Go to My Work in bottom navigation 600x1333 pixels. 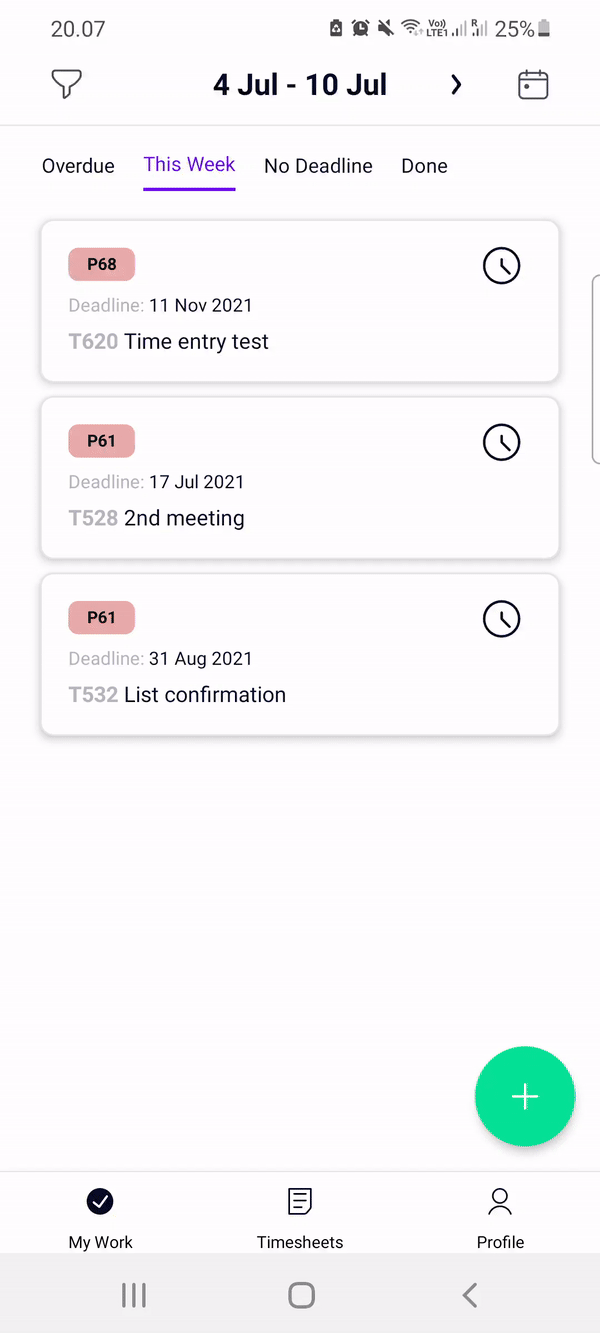[x=100, y=1217]
